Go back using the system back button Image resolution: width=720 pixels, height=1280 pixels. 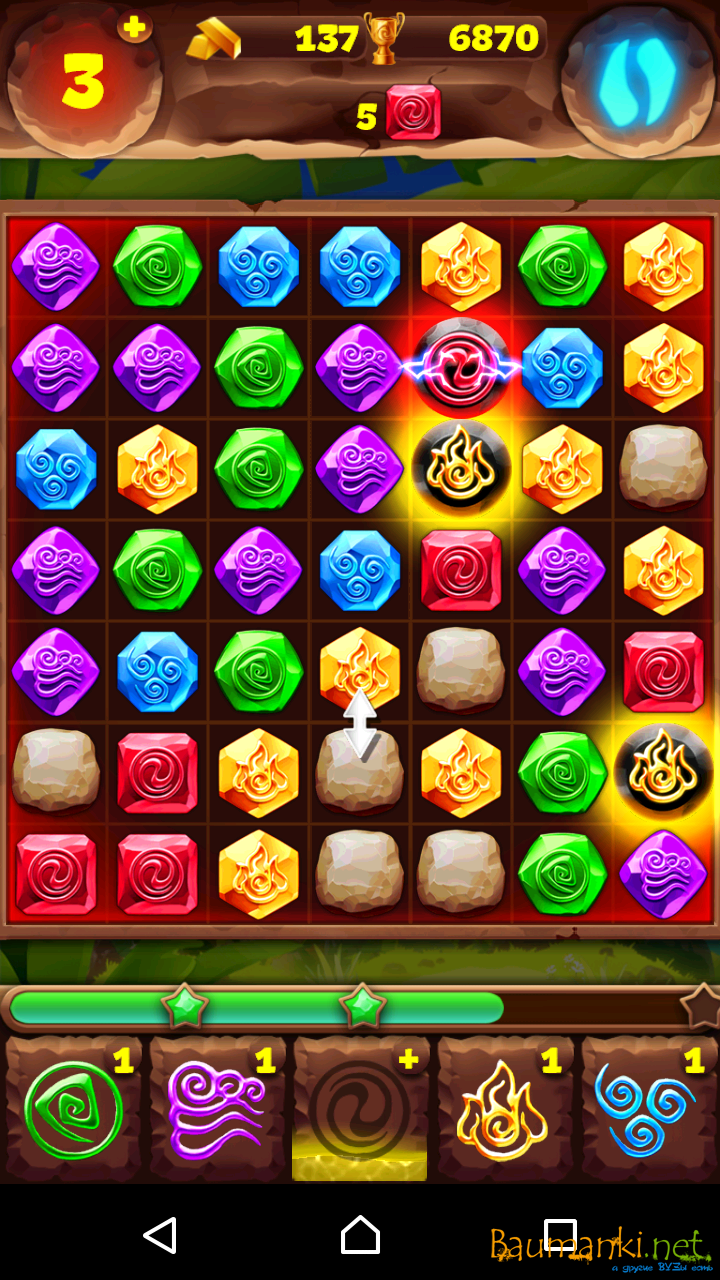pos(160,1236)
